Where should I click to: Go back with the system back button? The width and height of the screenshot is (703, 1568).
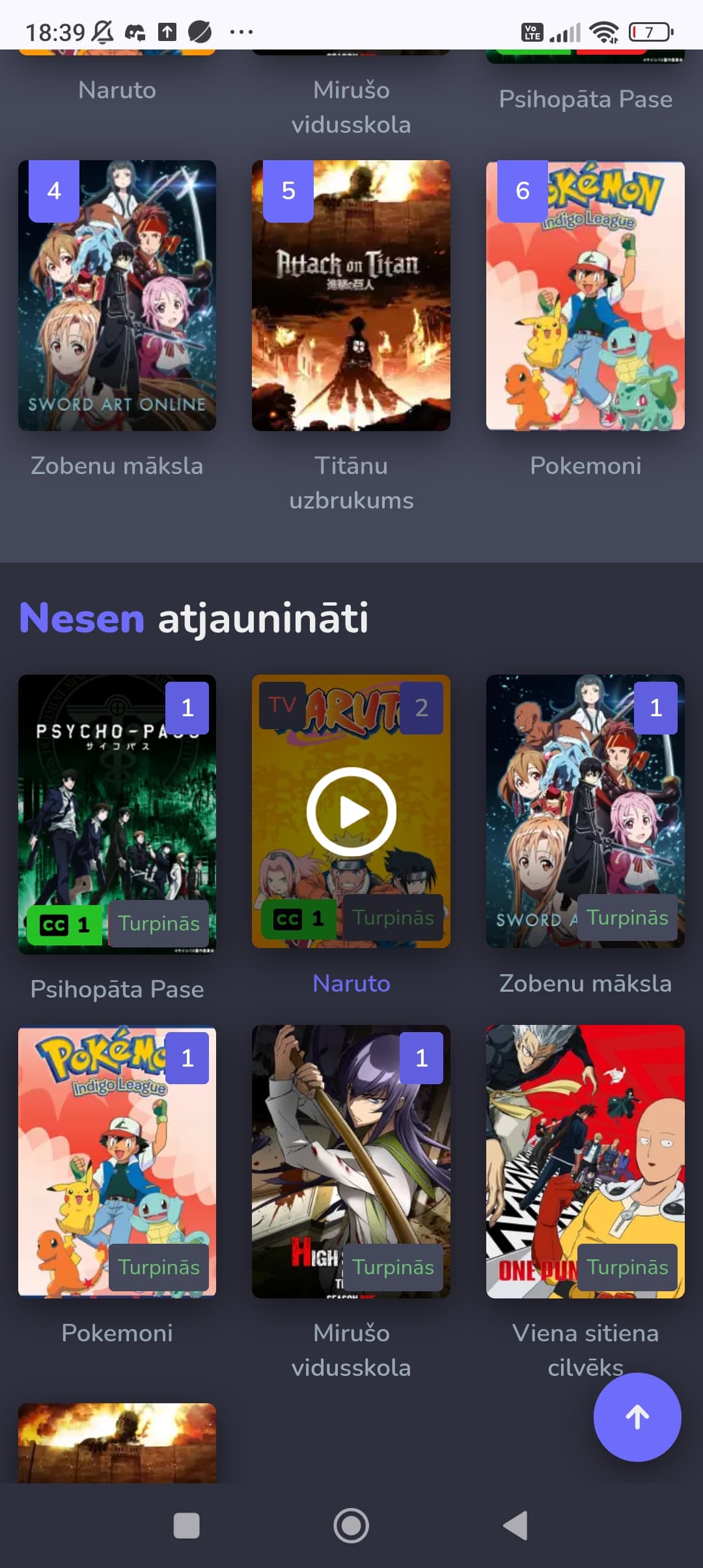click(x=516, y=1526)
